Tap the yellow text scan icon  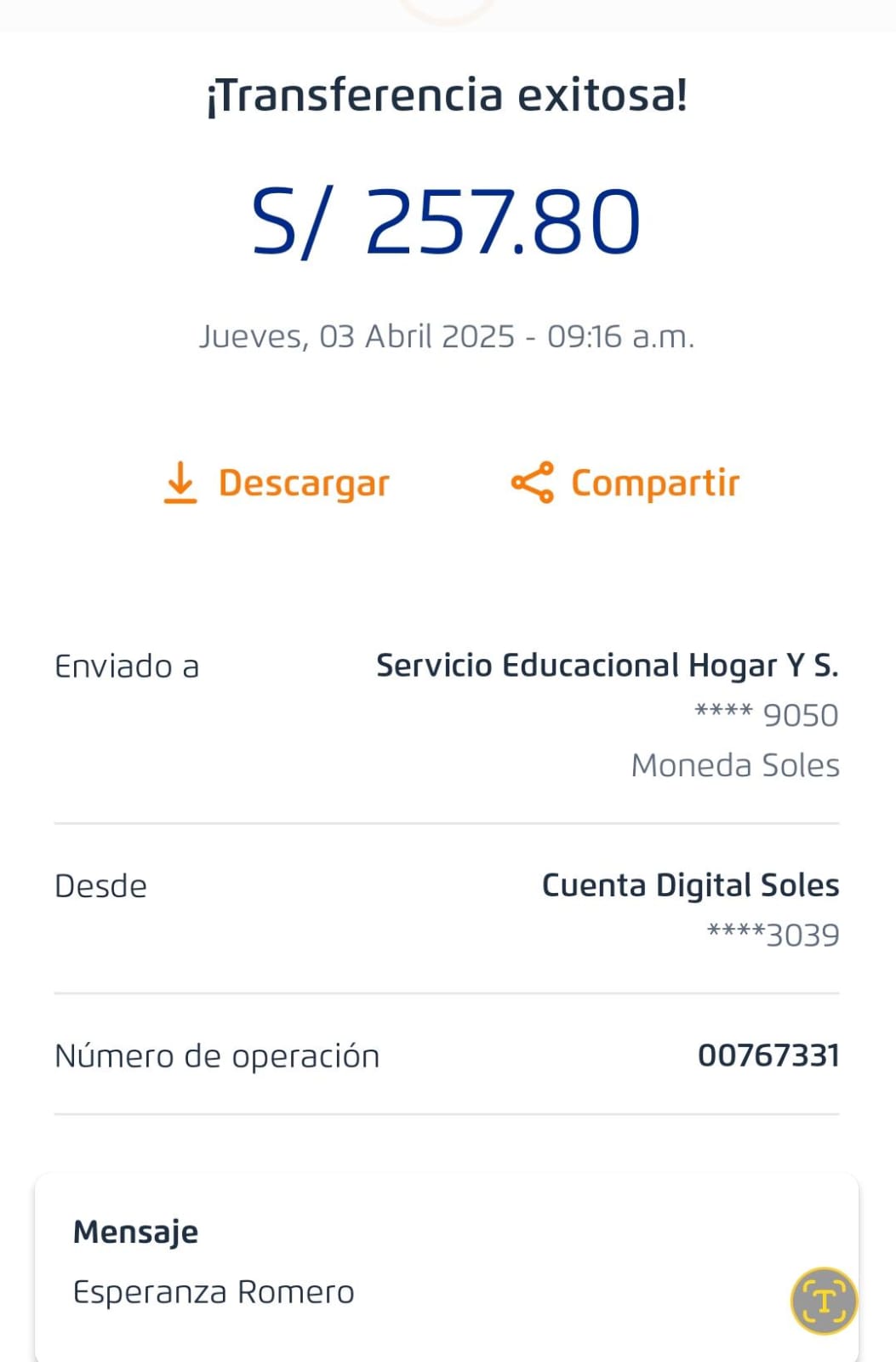(x=824, y=1301)
